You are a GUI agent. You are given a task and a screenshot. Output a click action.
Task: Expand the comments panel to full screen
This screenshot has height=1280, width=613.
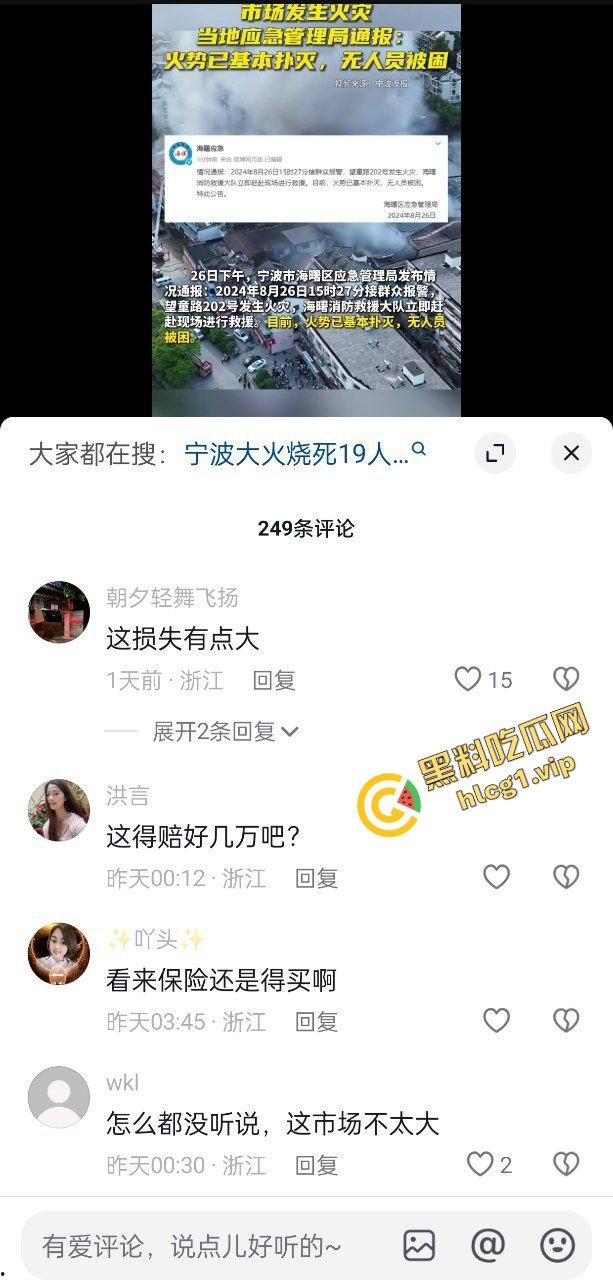[494, 454]
